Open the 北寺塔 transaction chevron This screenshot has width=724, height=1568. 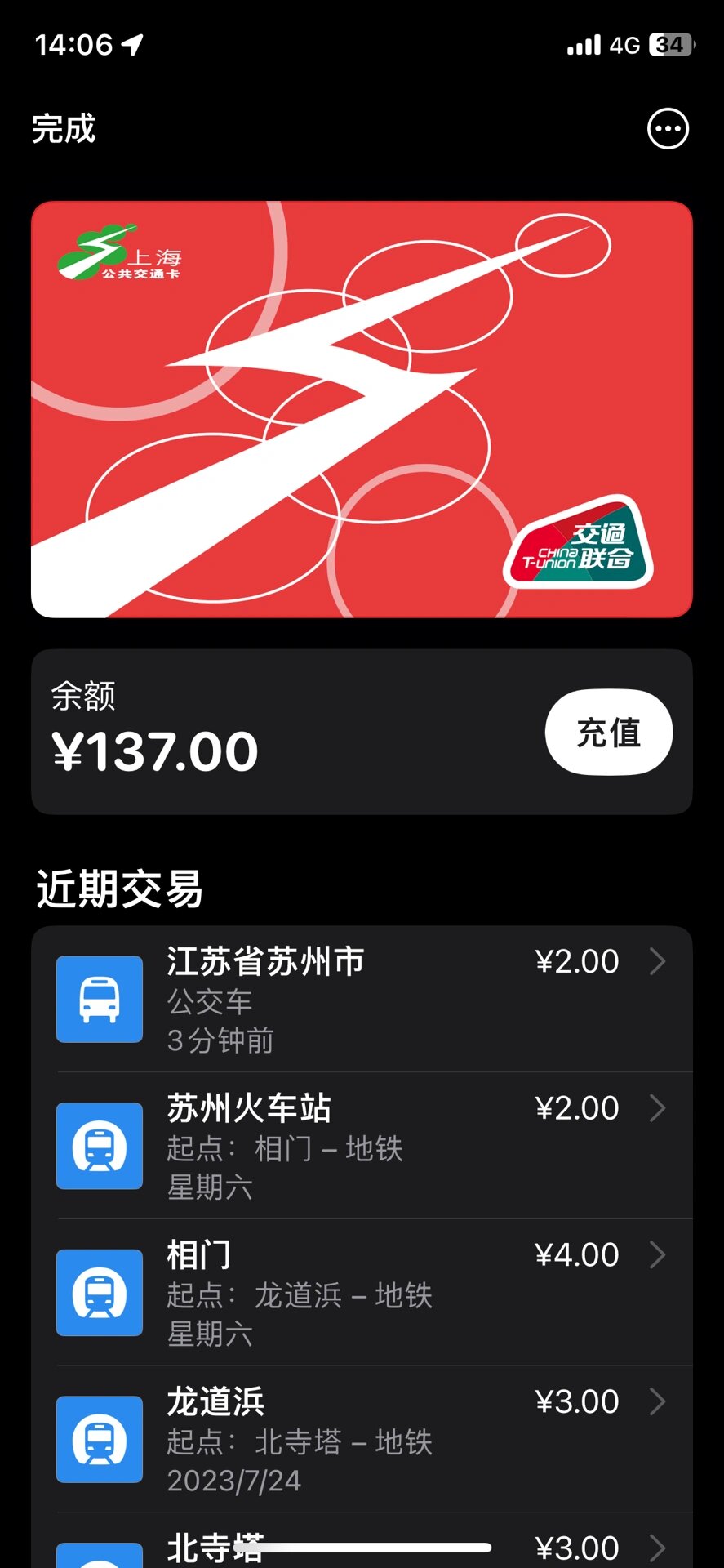tap(658, 1548)
